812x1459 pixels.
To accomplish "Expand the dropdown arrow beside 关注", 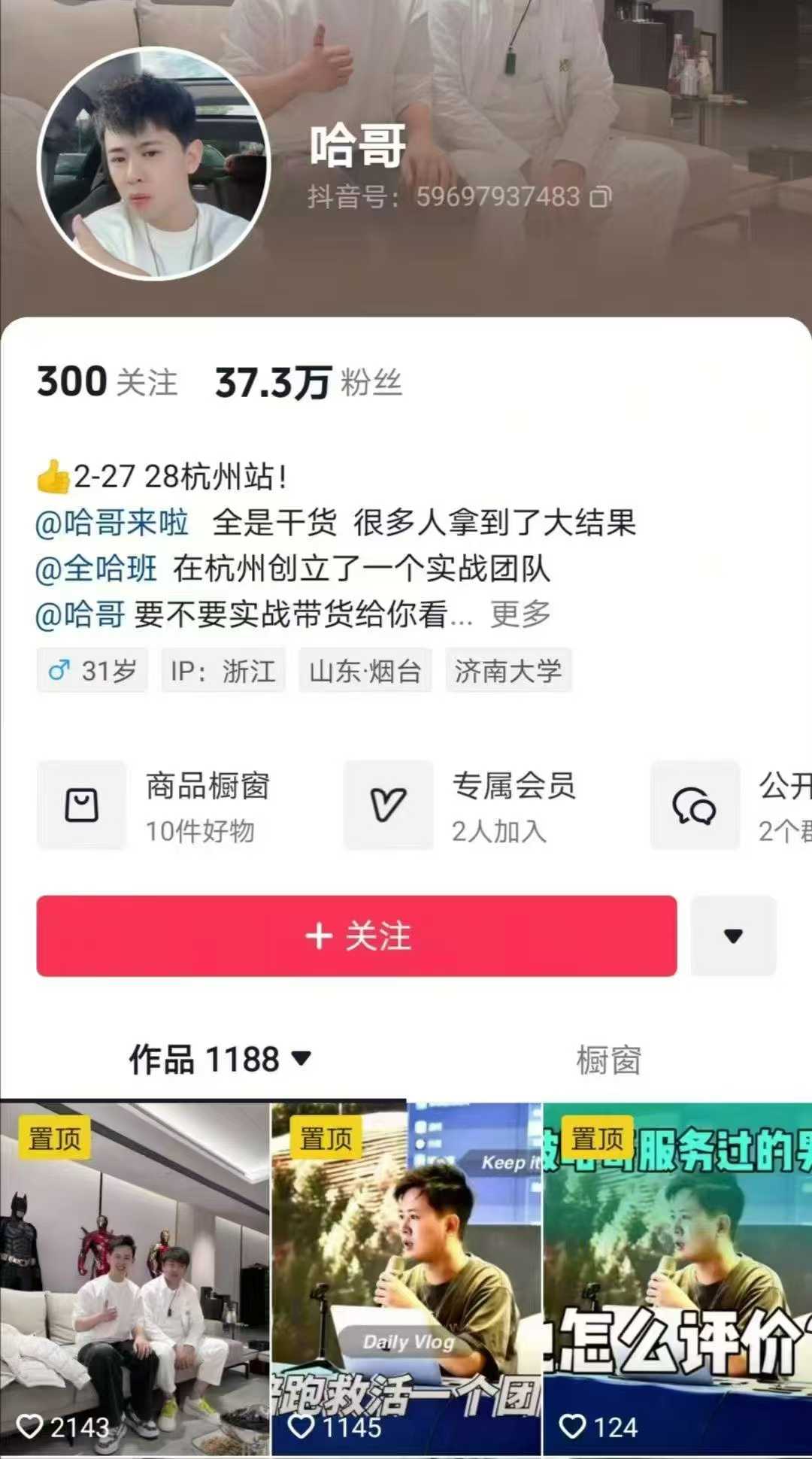I will click(x=733, y=936).
